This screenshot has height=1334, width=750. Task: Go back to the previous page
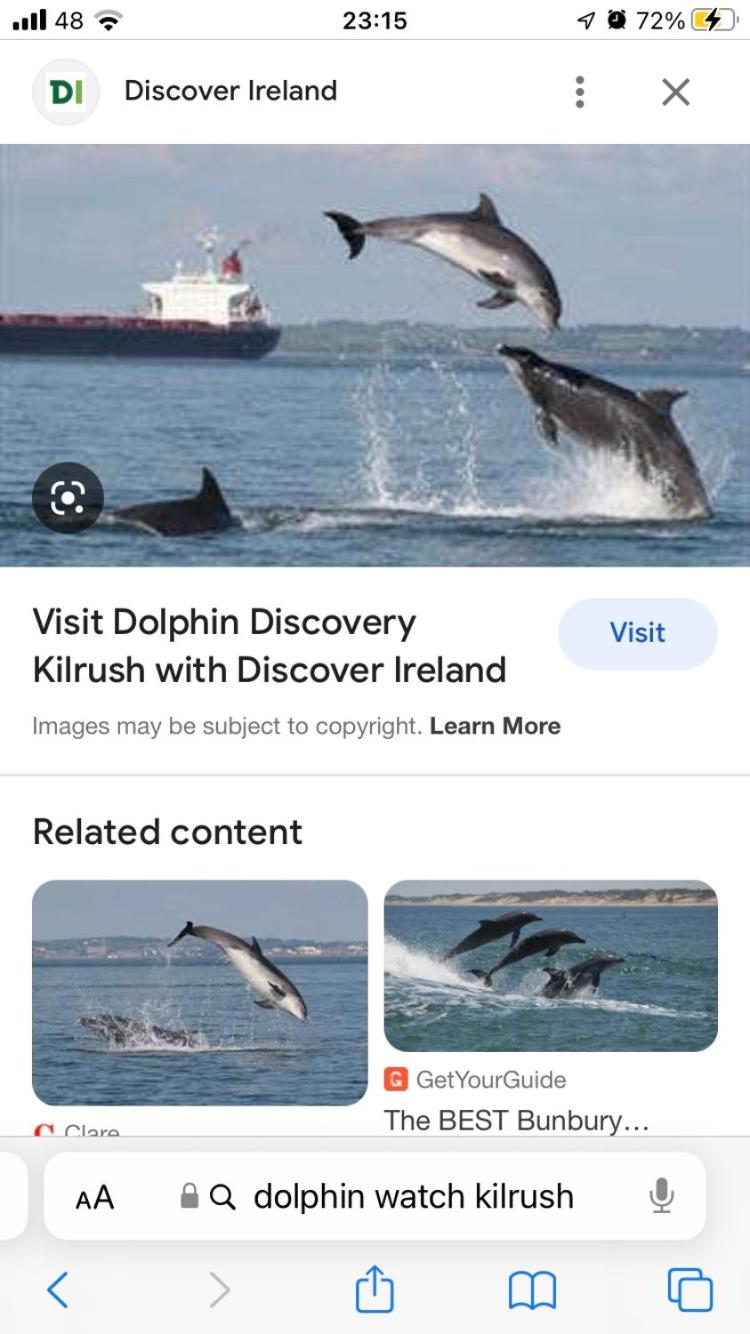58,1290
